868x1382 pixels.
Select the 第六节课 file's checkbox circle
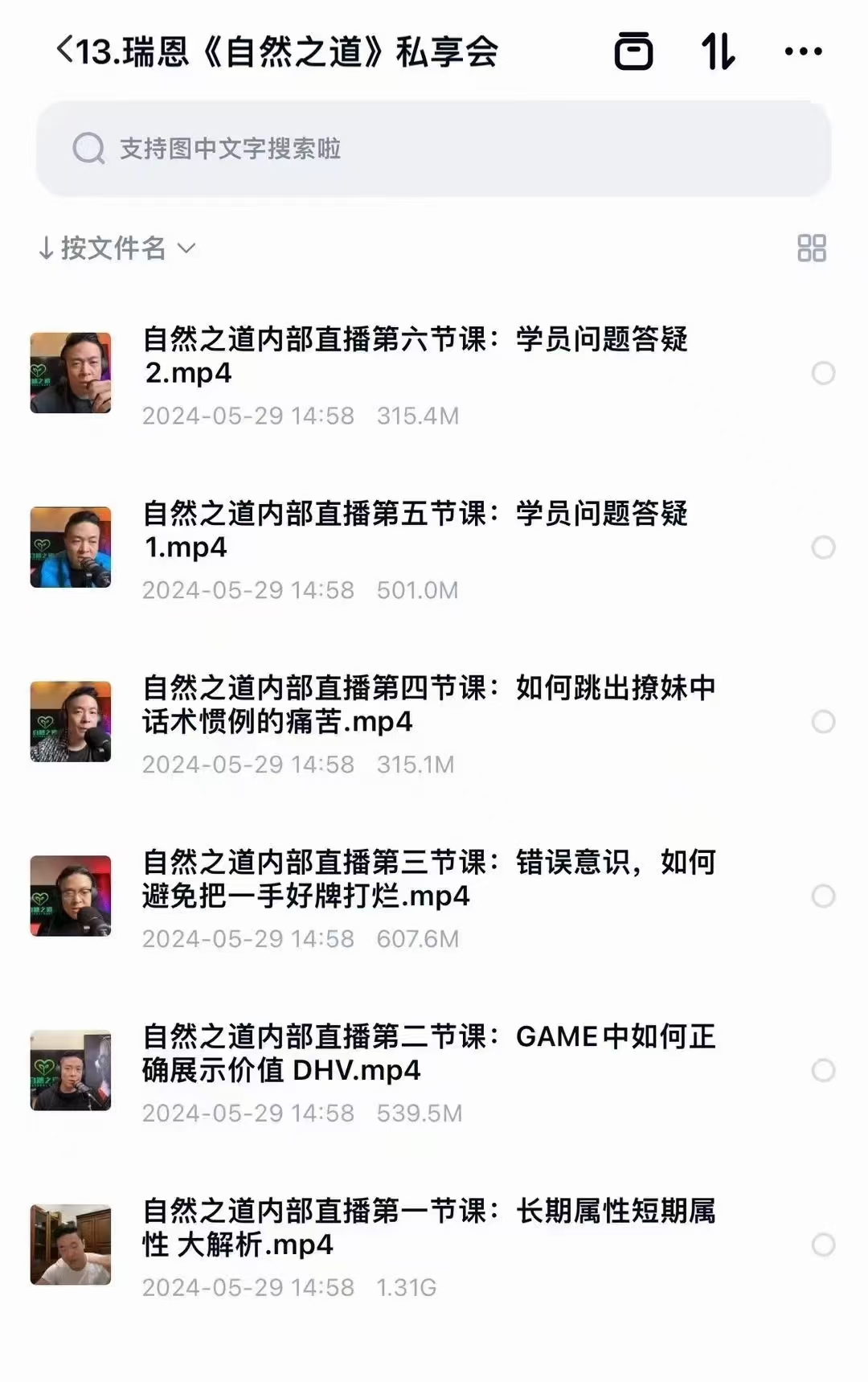click(x=823, y=373)
